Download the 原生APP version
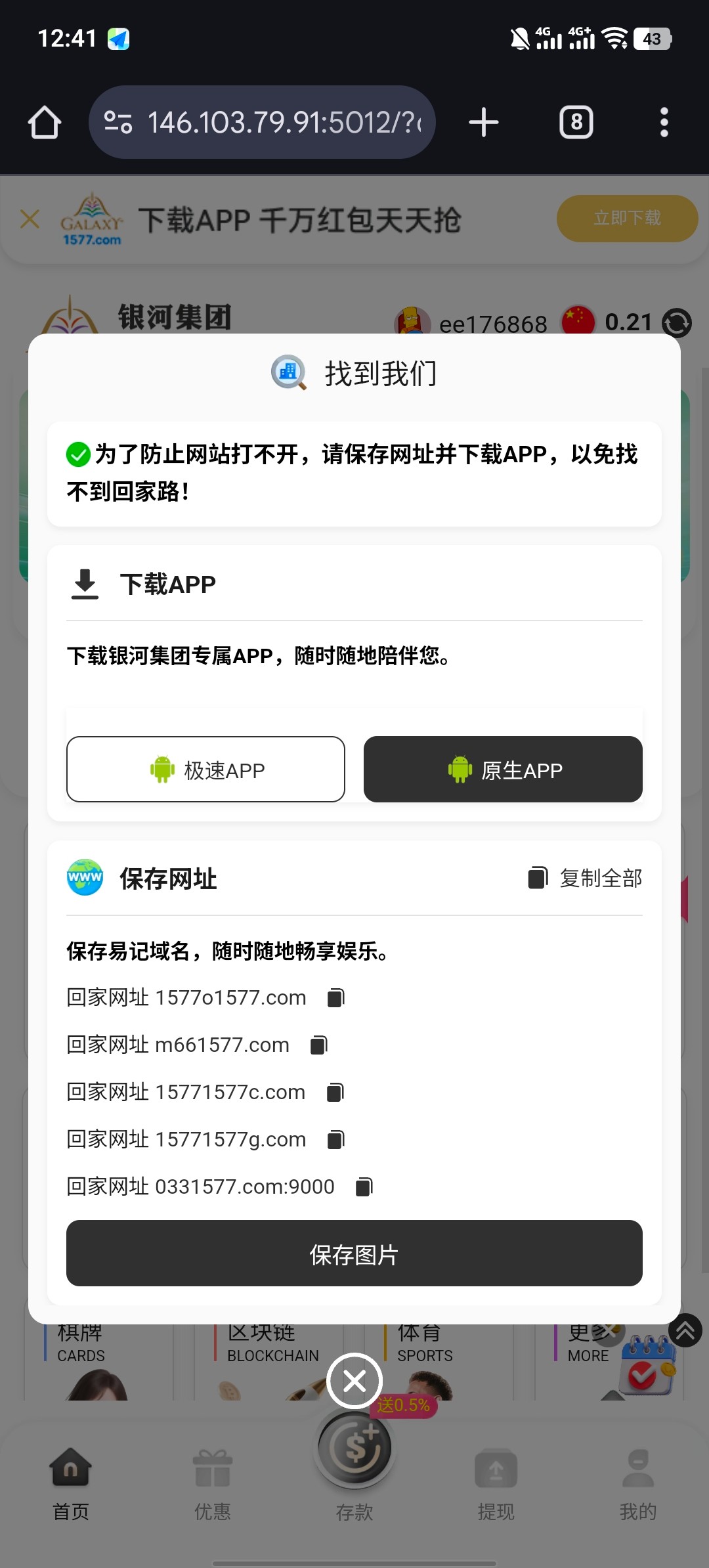 [503, 770]
